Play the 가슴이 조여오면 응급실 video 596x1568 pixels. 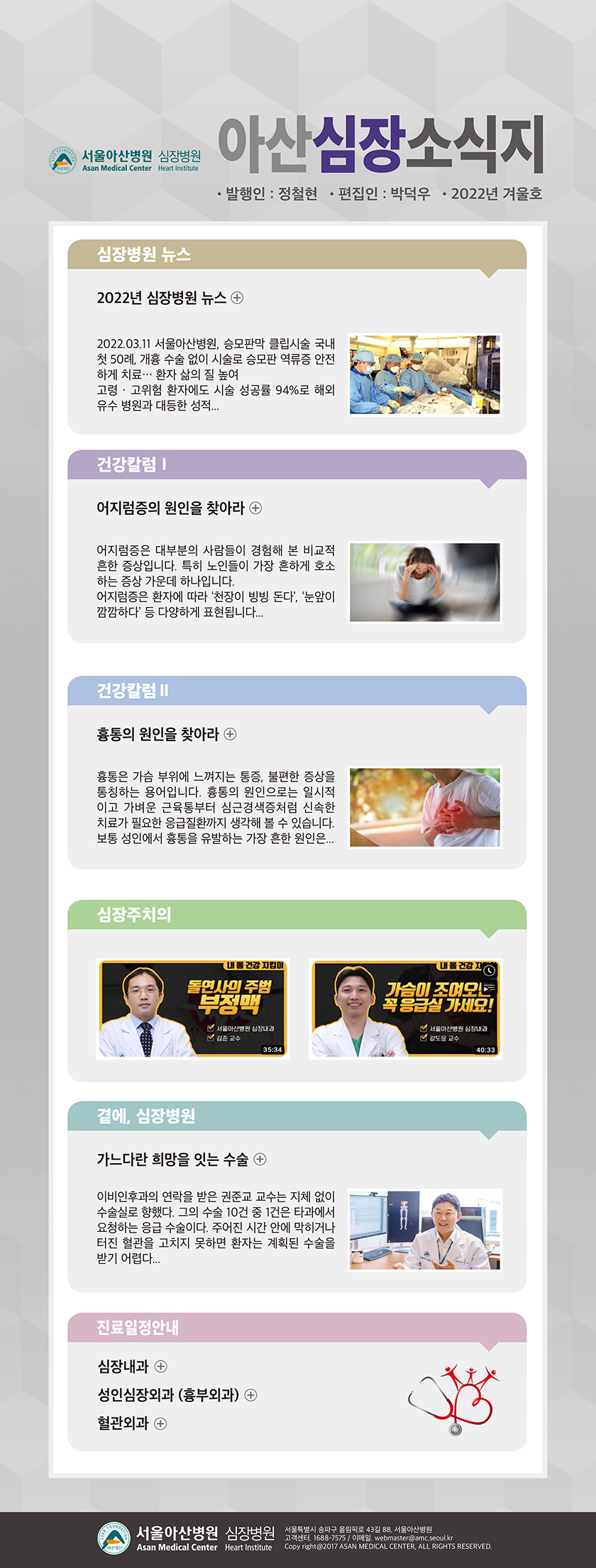pyautogui.click(x=405, y=1008)
